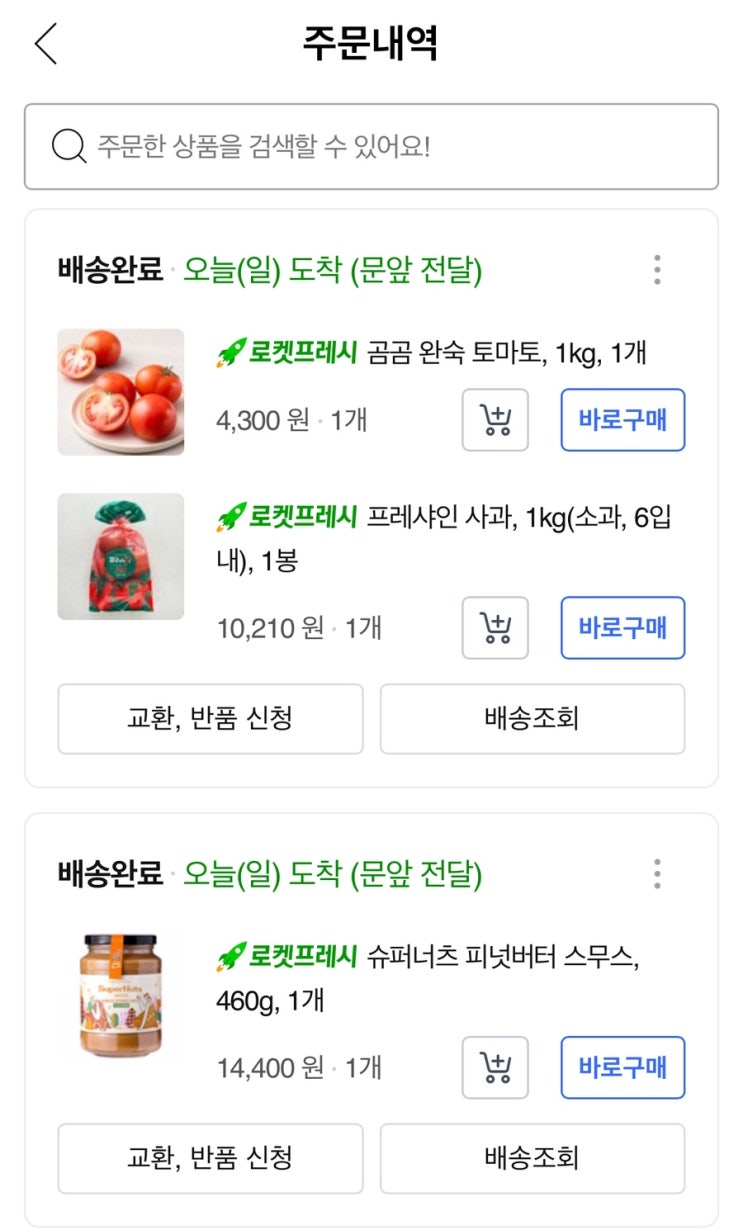Open overflow menu for the peanut butter order
This screenshot has width=743, height=1230.
tap(657, 874)
